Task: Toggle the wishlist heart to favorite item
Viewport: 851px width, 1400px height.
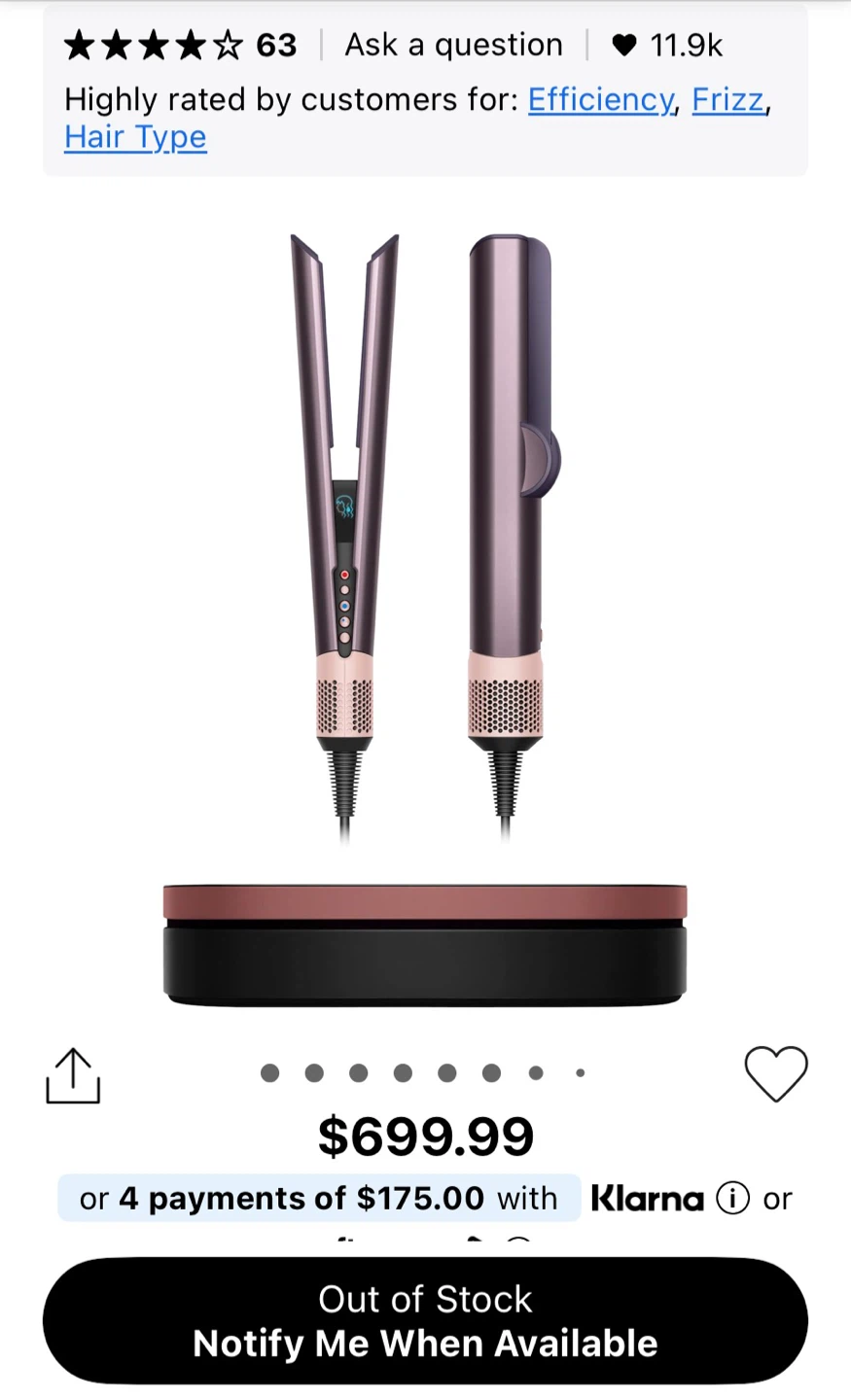Action: [x=775, y=1073]
